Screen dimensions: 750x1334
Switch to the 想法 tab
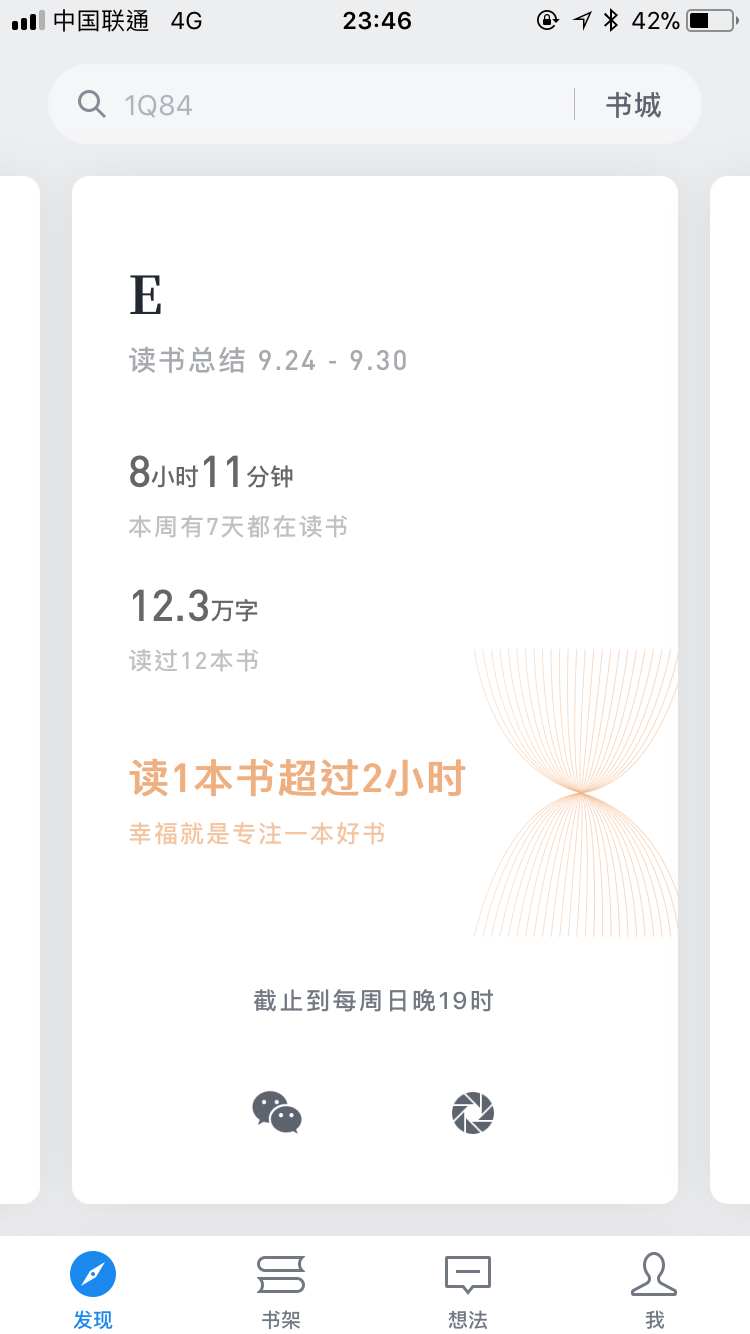[x=468, y=1291]
